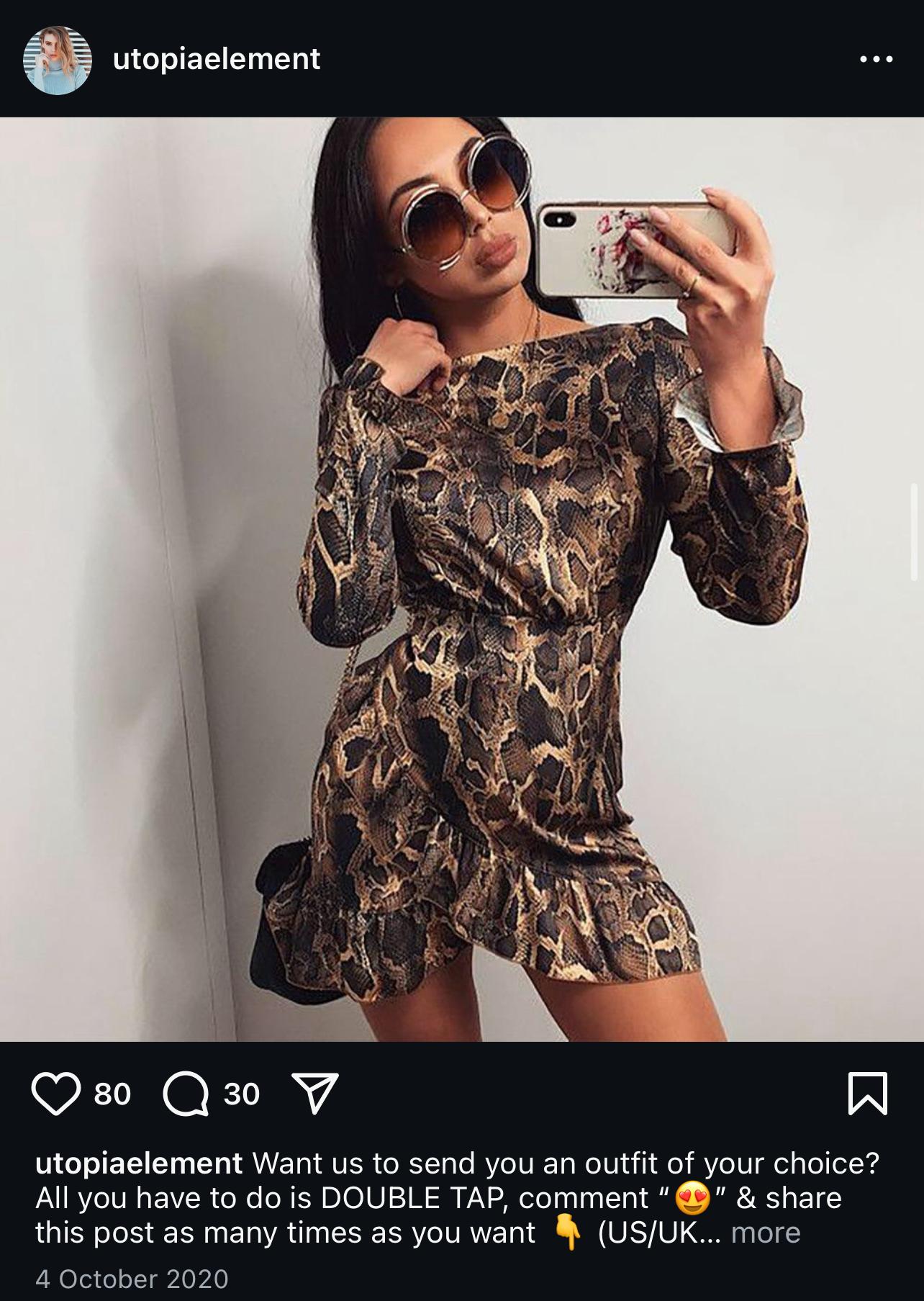Open the utopiaelement username in the caption
This screenshot has height=1301, width=924.
coord(139,1163)
